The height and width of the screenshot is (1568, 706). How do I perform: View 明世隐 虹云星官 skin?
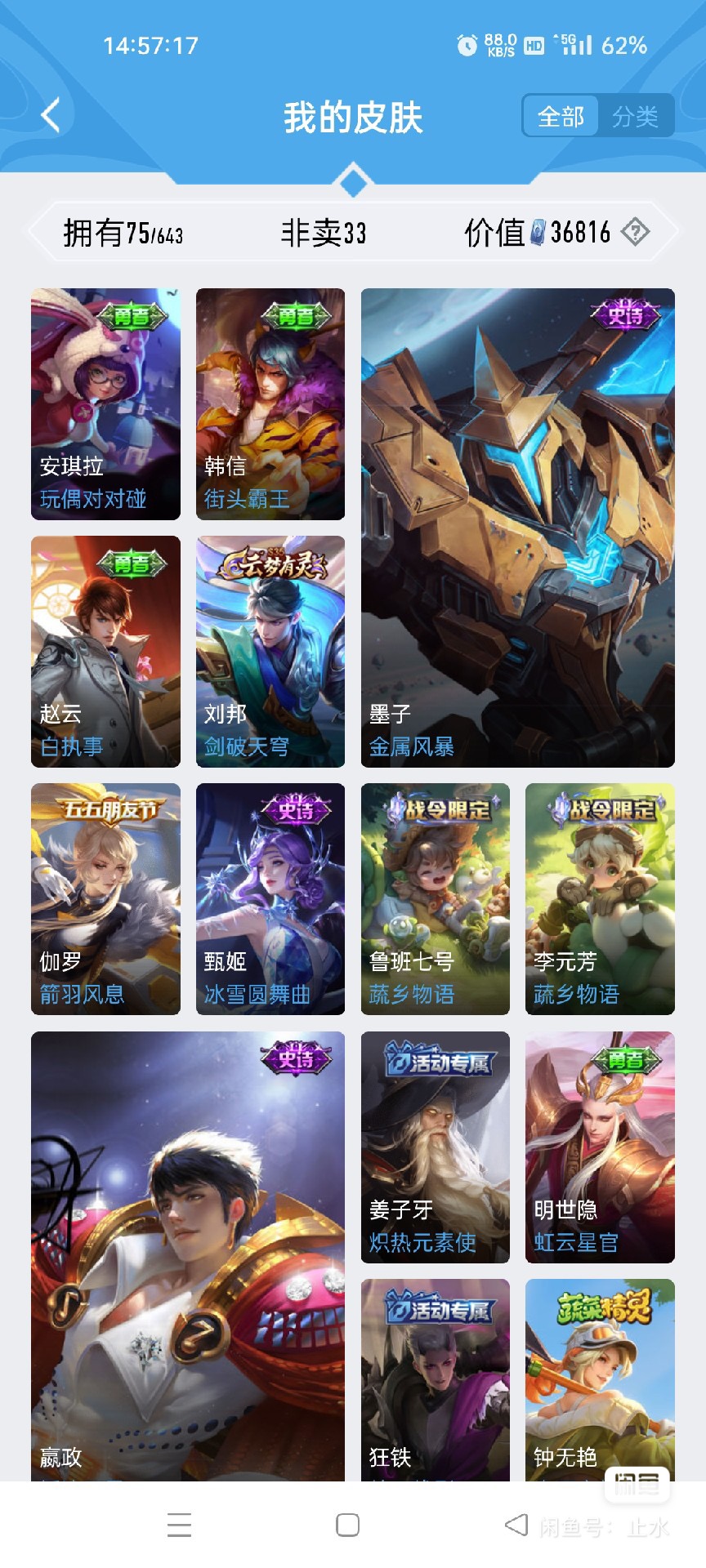tap(600, 1147)
